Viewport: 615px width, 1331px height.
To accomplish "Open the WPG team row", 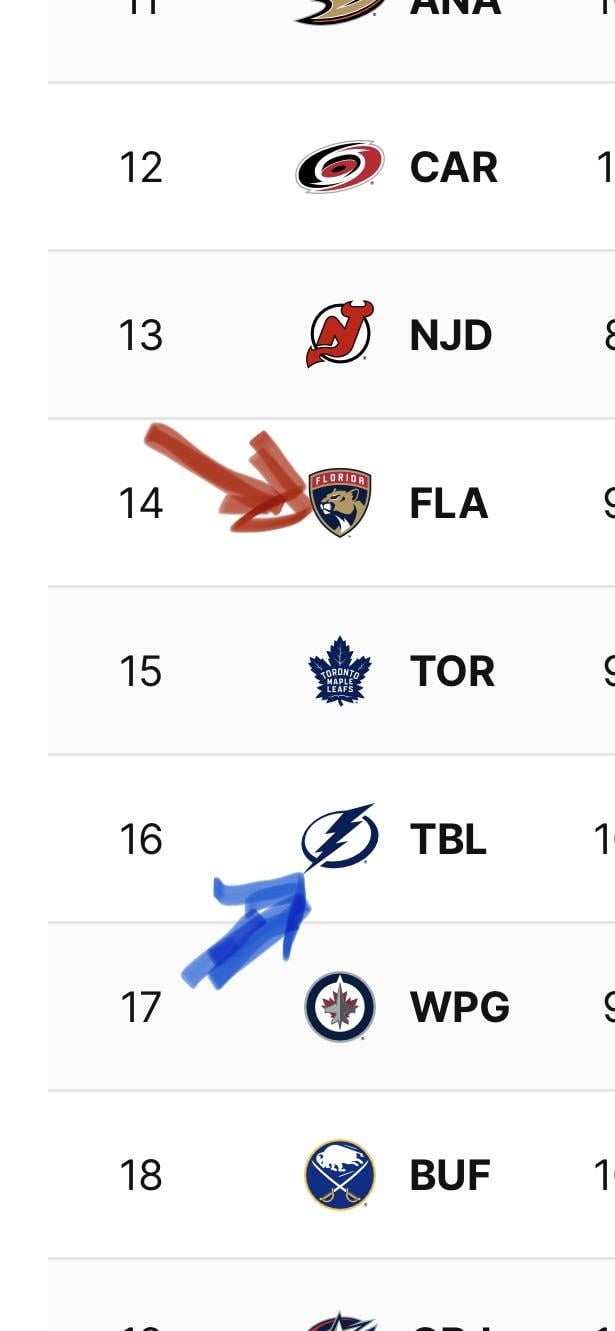I will coord(459,1007).
